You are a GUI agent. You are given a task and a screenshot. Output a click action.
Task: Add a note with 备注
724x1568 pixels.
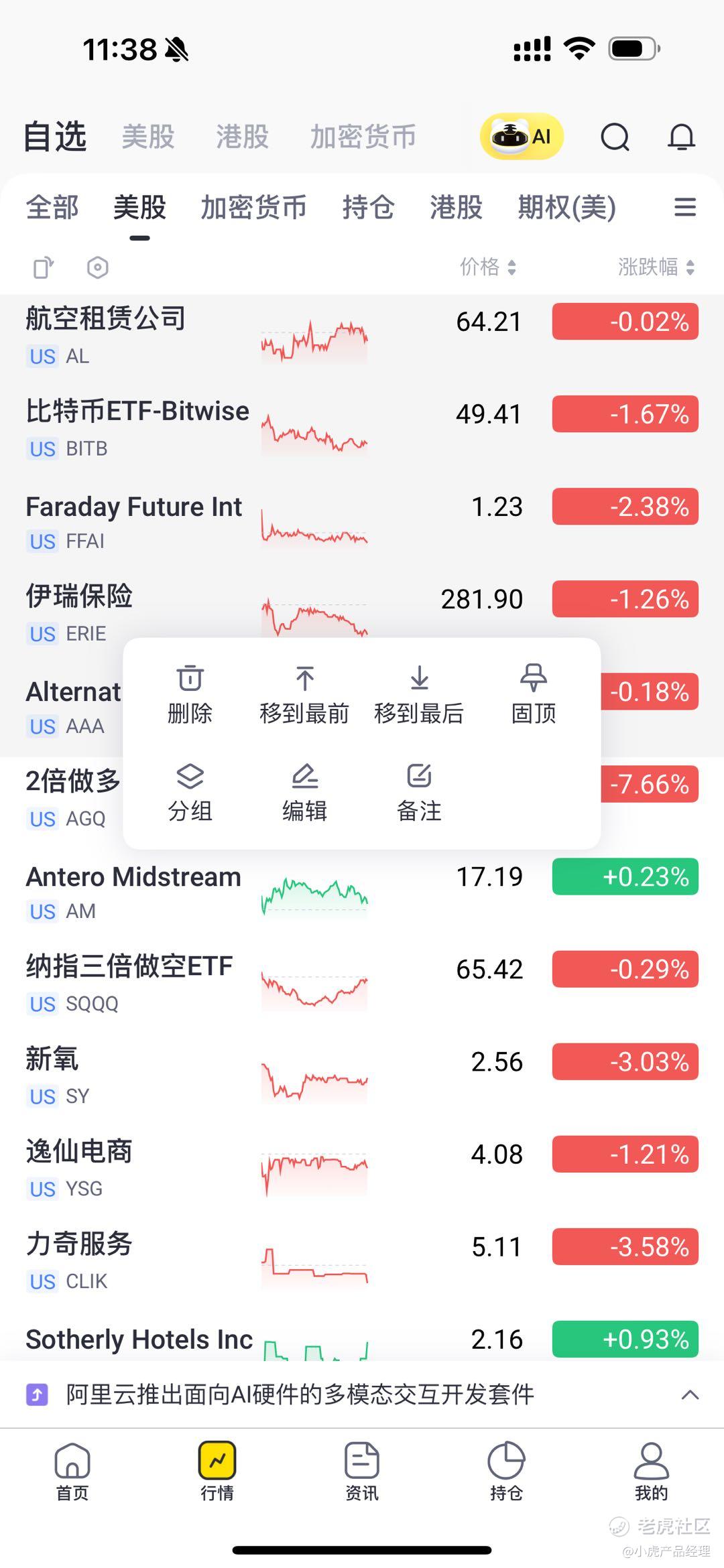[x=419, y=793]
